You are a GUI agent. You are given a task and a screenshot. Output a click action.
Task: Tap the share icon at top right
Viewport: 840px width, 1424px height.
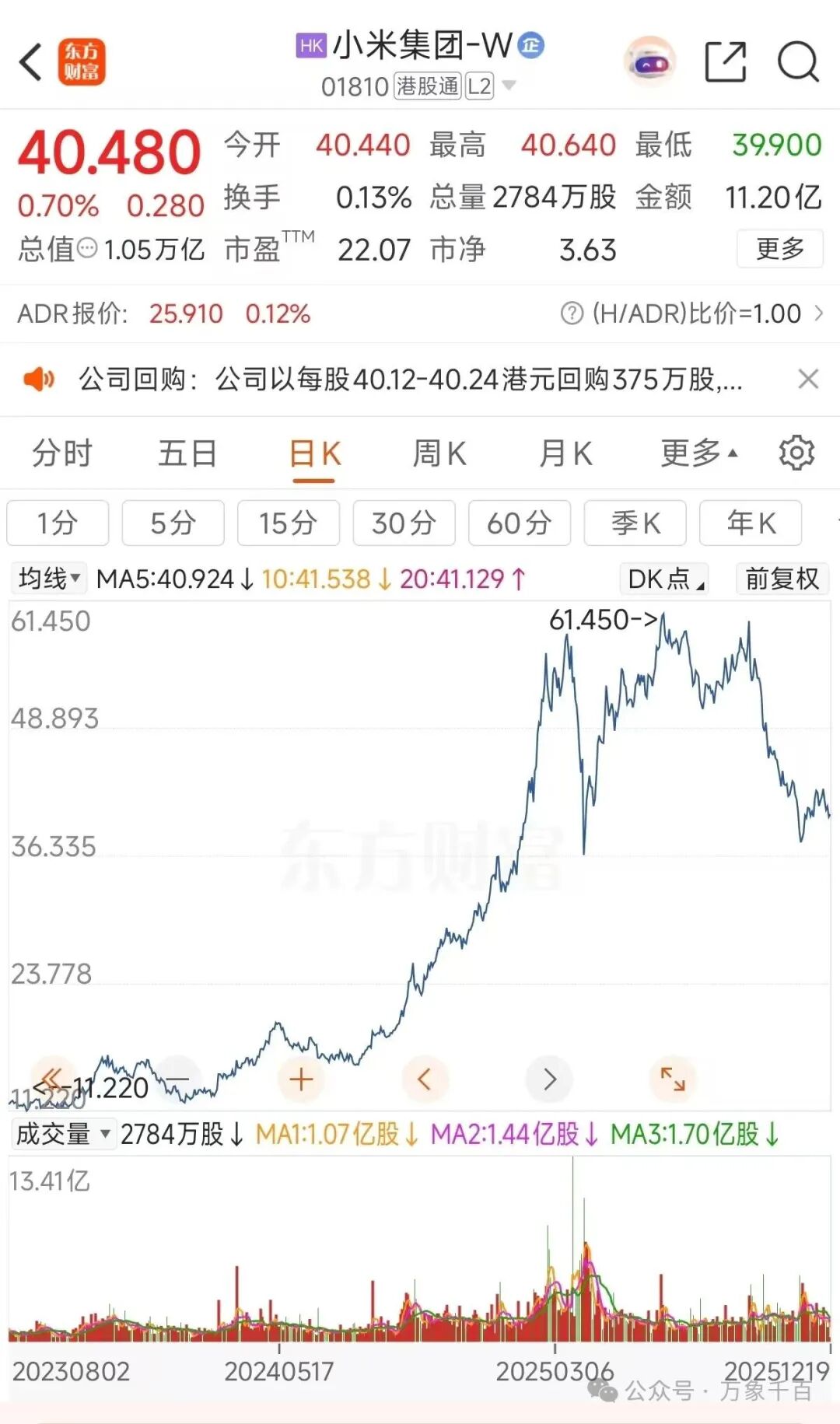coord(724,61)
